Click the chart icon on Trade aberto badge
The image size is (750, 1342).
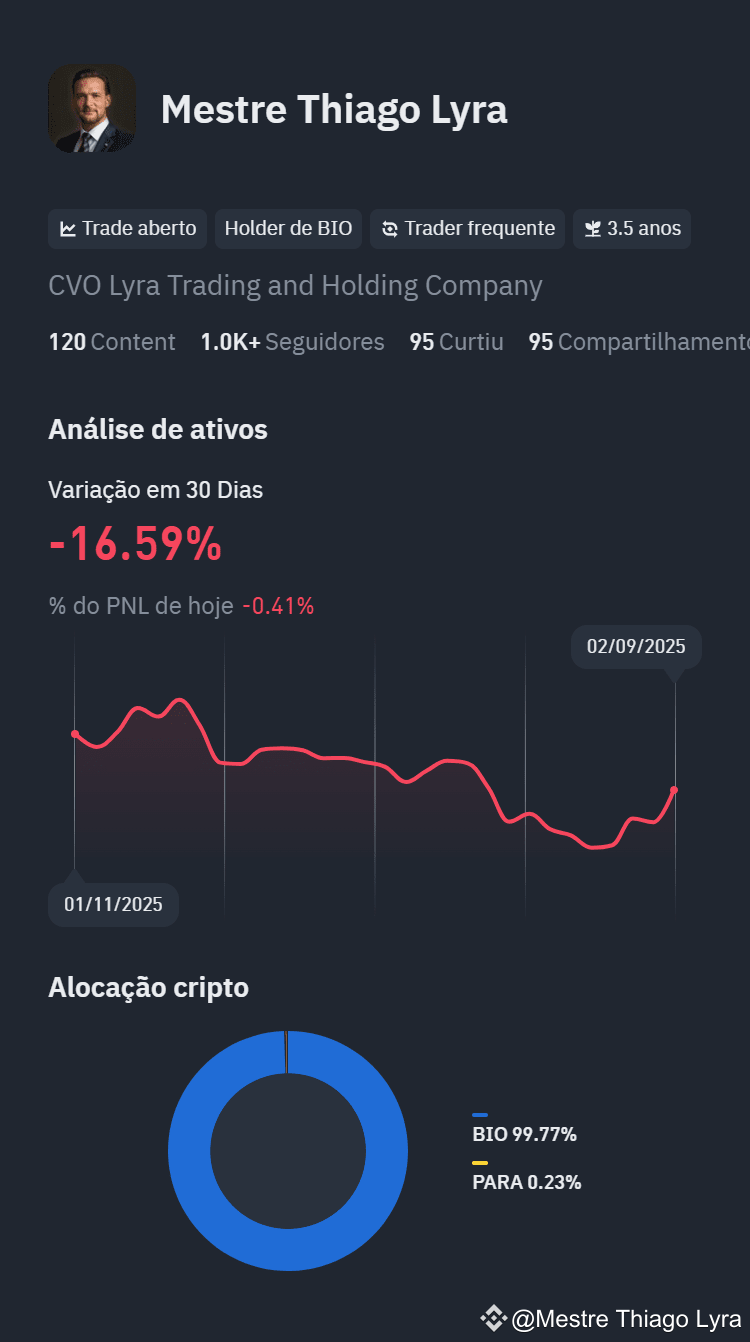[69, 228]
